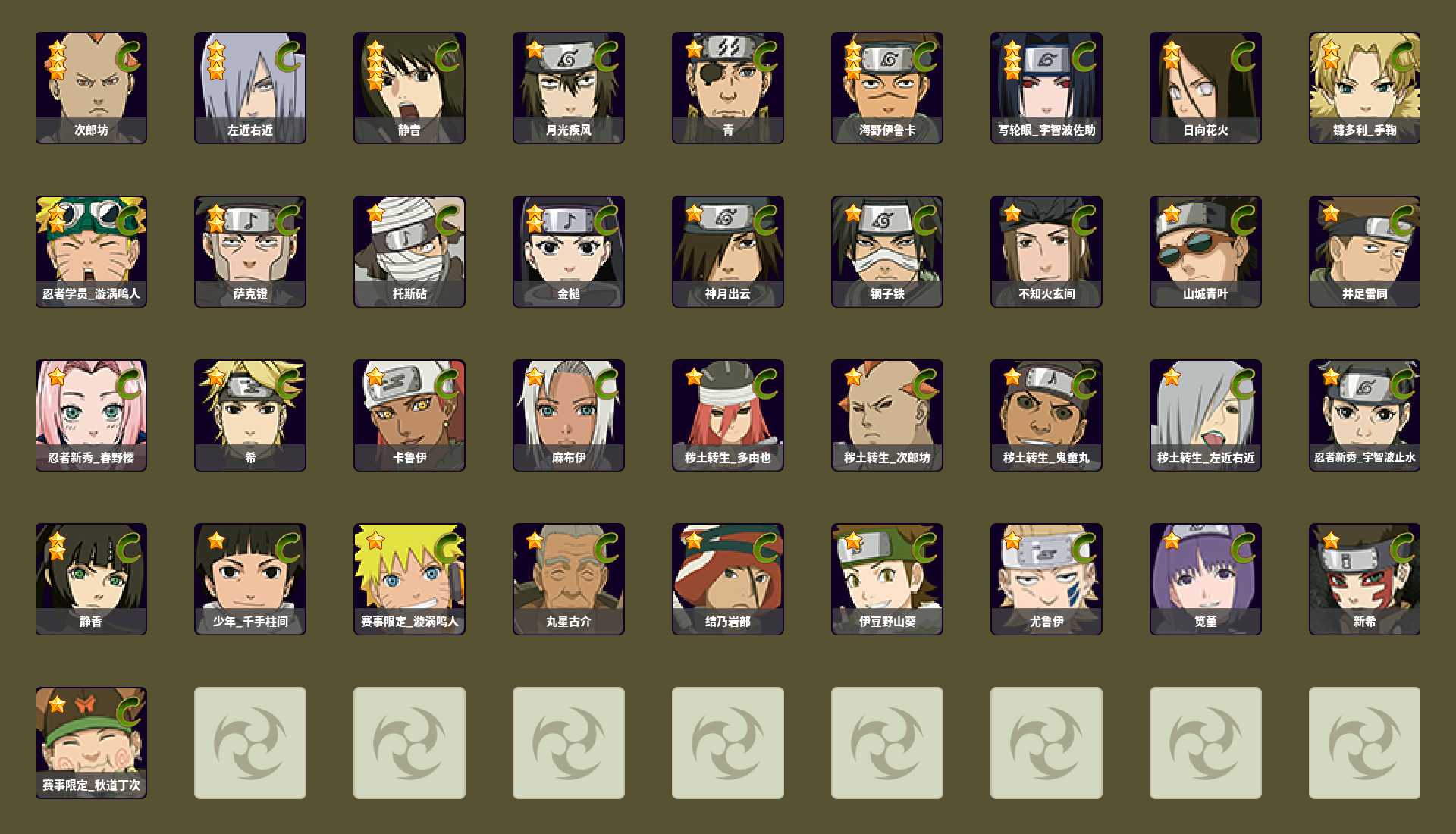Choose 忍者新秀_宇智波止水
Image resolution: width=1456 pixels, height=834 pixels.
[1365, 415]
